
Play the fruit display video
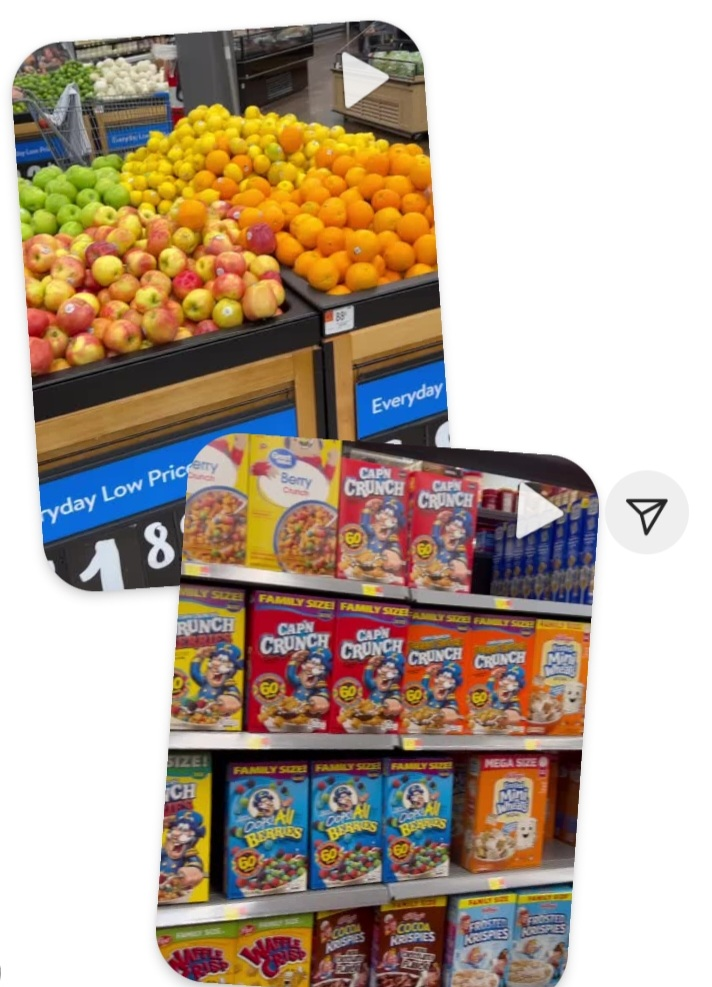point(362,80)
